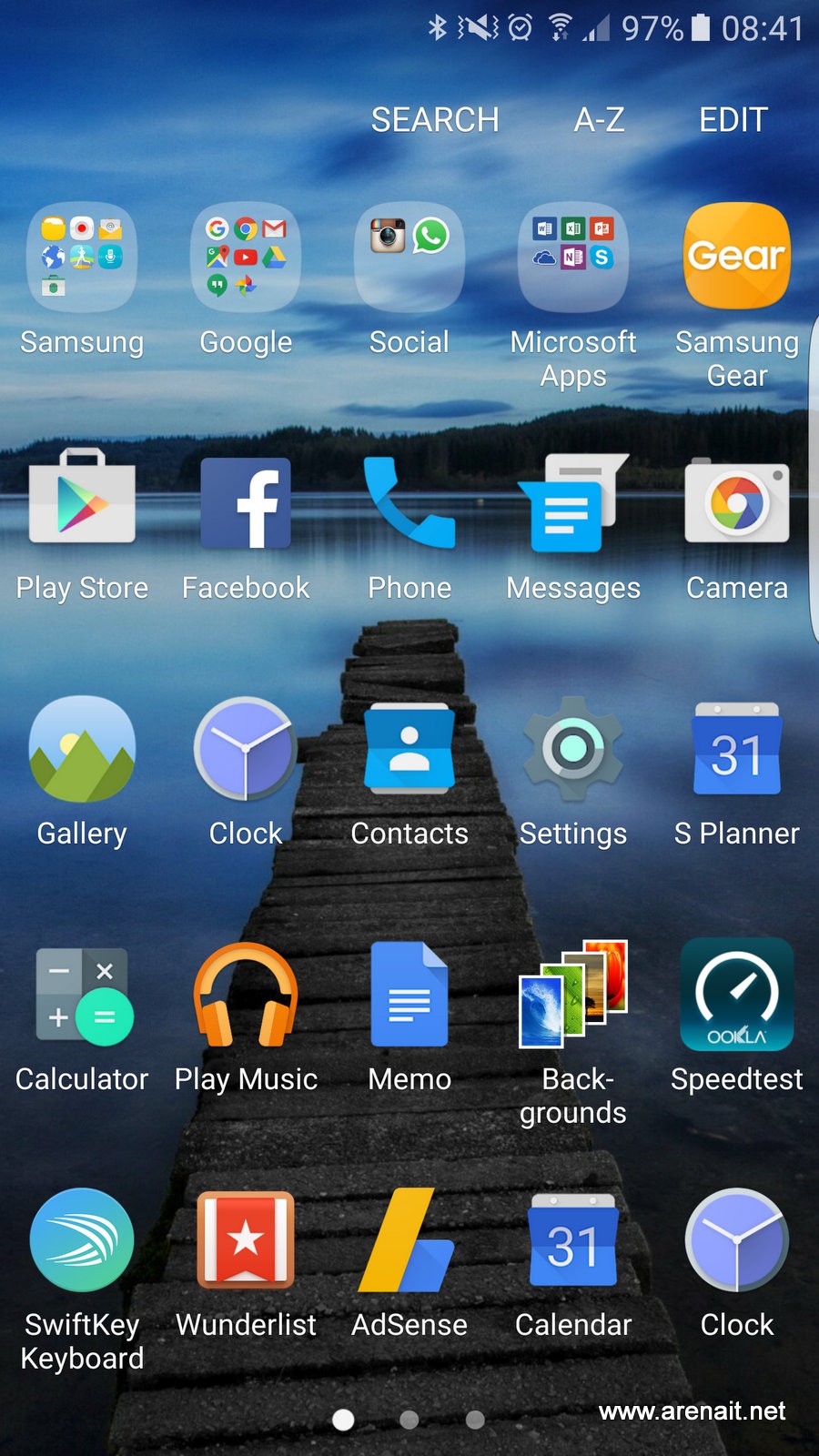The width and height of the screenshot is (819, 1456).
Task: Sort apps with the A-Z option
Action: point(599,120)
